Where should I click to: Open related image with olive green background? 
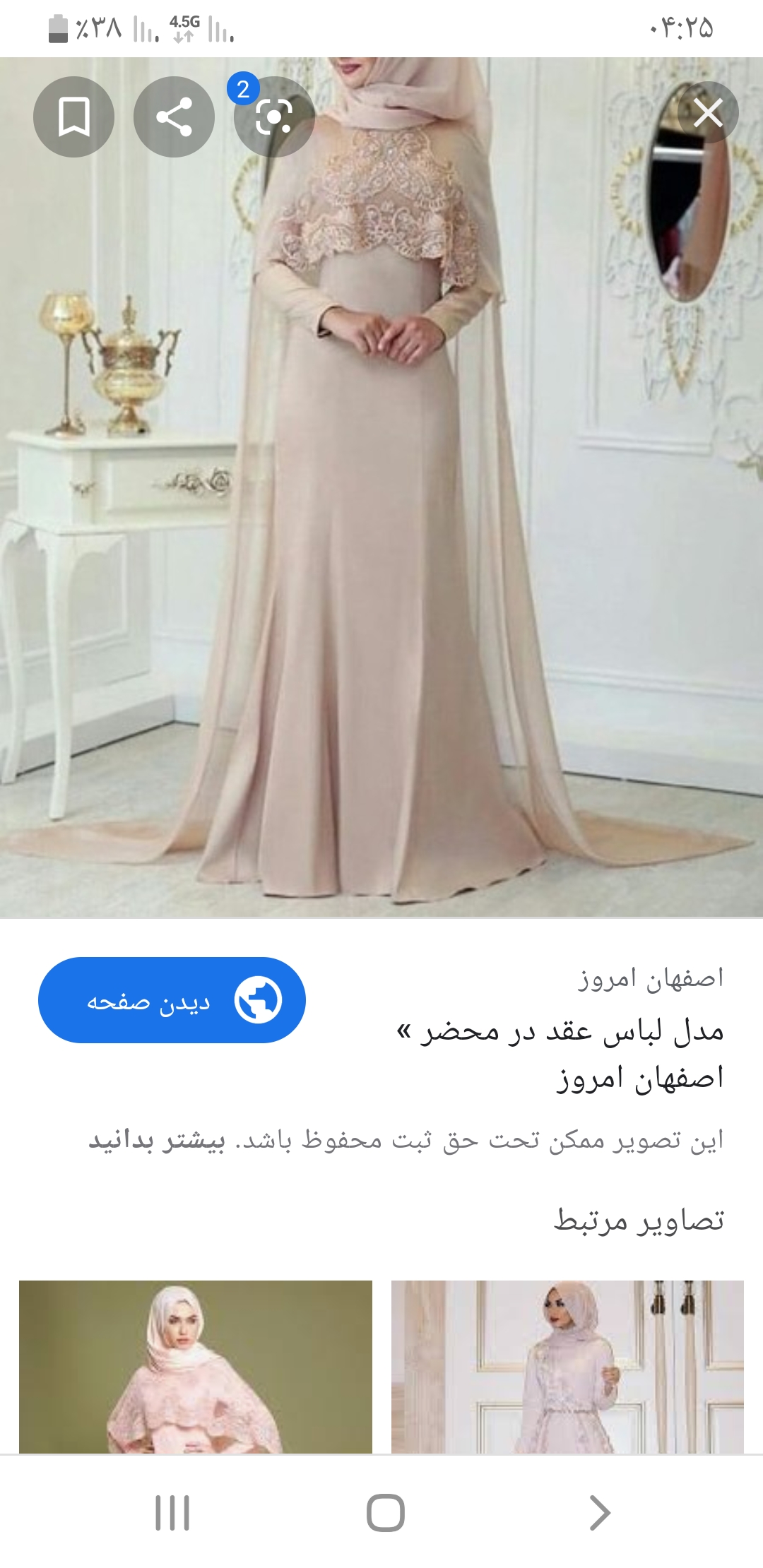click(196, 1366)
